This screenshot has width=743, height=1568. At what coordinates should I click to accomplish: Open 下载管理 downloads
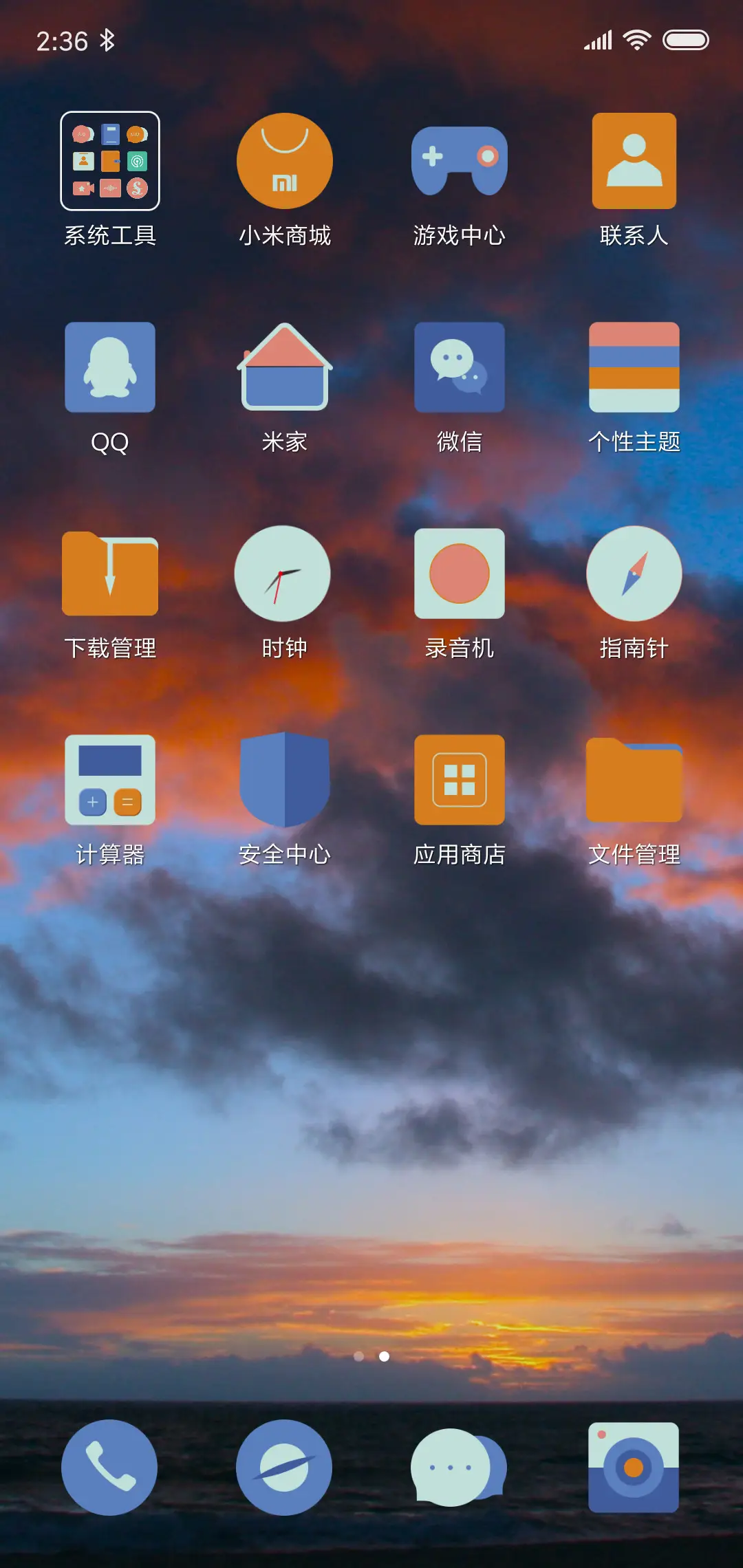(110, 573)
